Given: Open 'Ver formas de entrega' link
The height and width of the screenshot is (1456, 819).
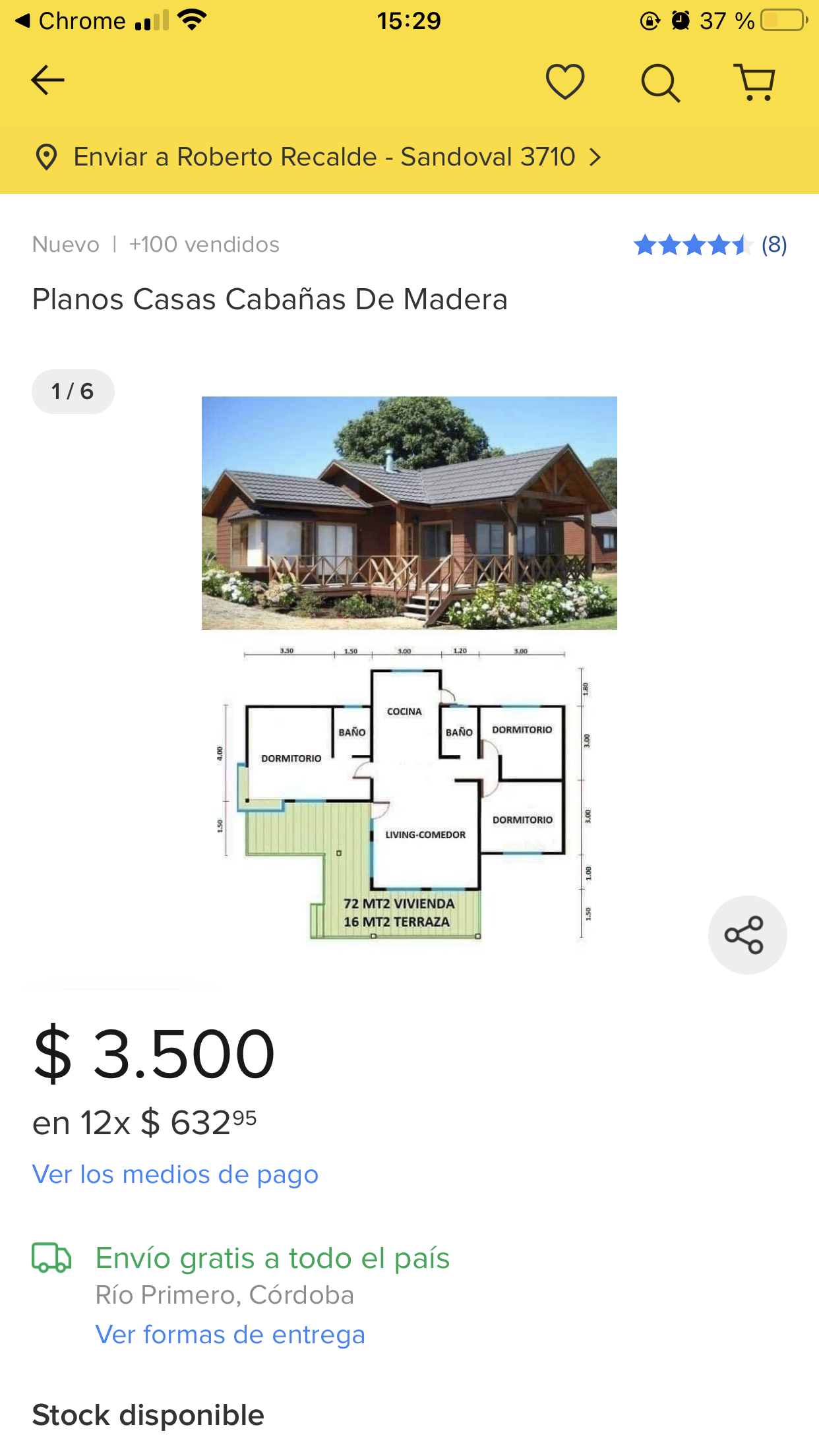Looking at the screenshot, I should (230, 1334).
